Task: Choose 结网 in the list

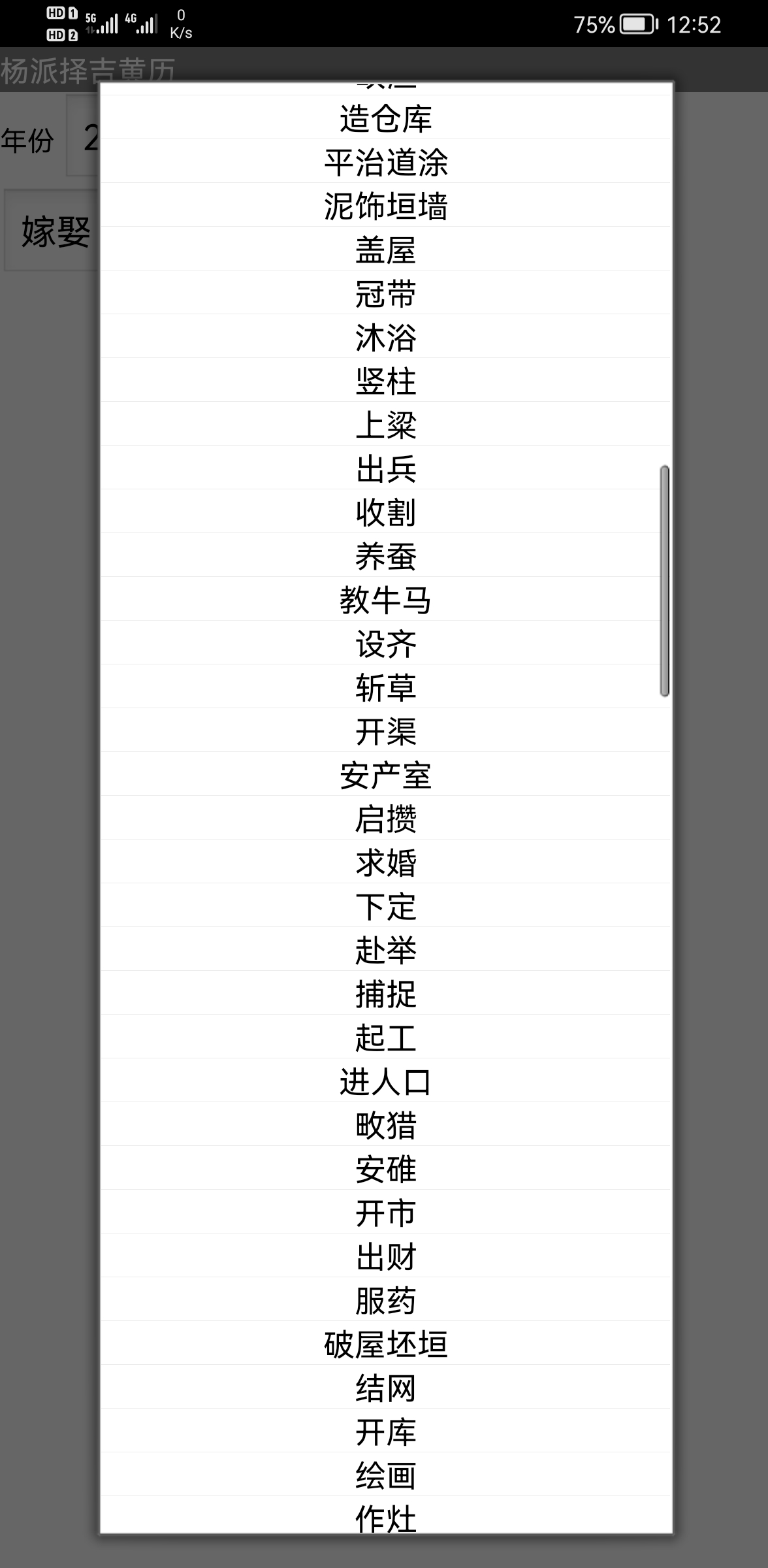Action: click(385, 1388)
